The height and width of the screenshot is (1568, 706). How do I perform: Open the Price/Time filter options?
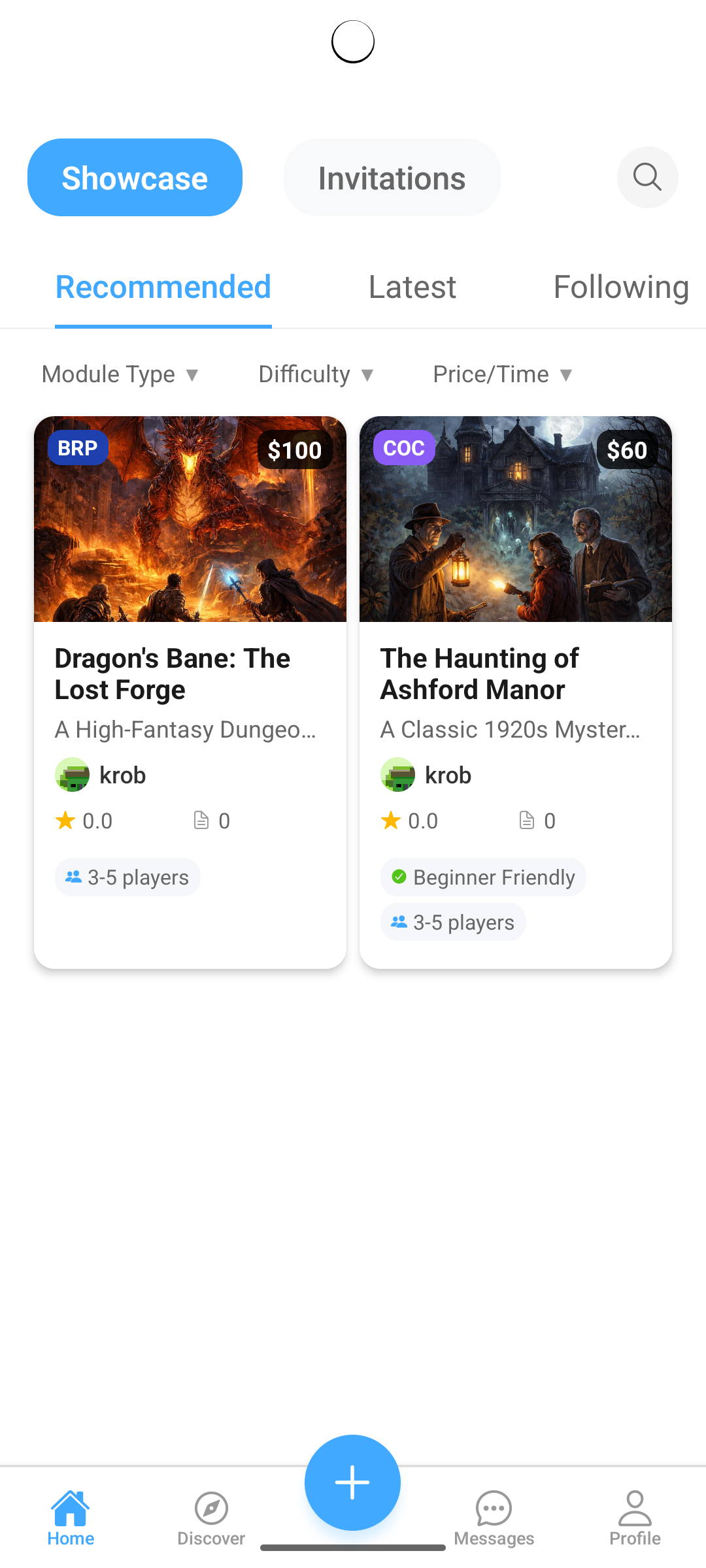click(503, 374)
